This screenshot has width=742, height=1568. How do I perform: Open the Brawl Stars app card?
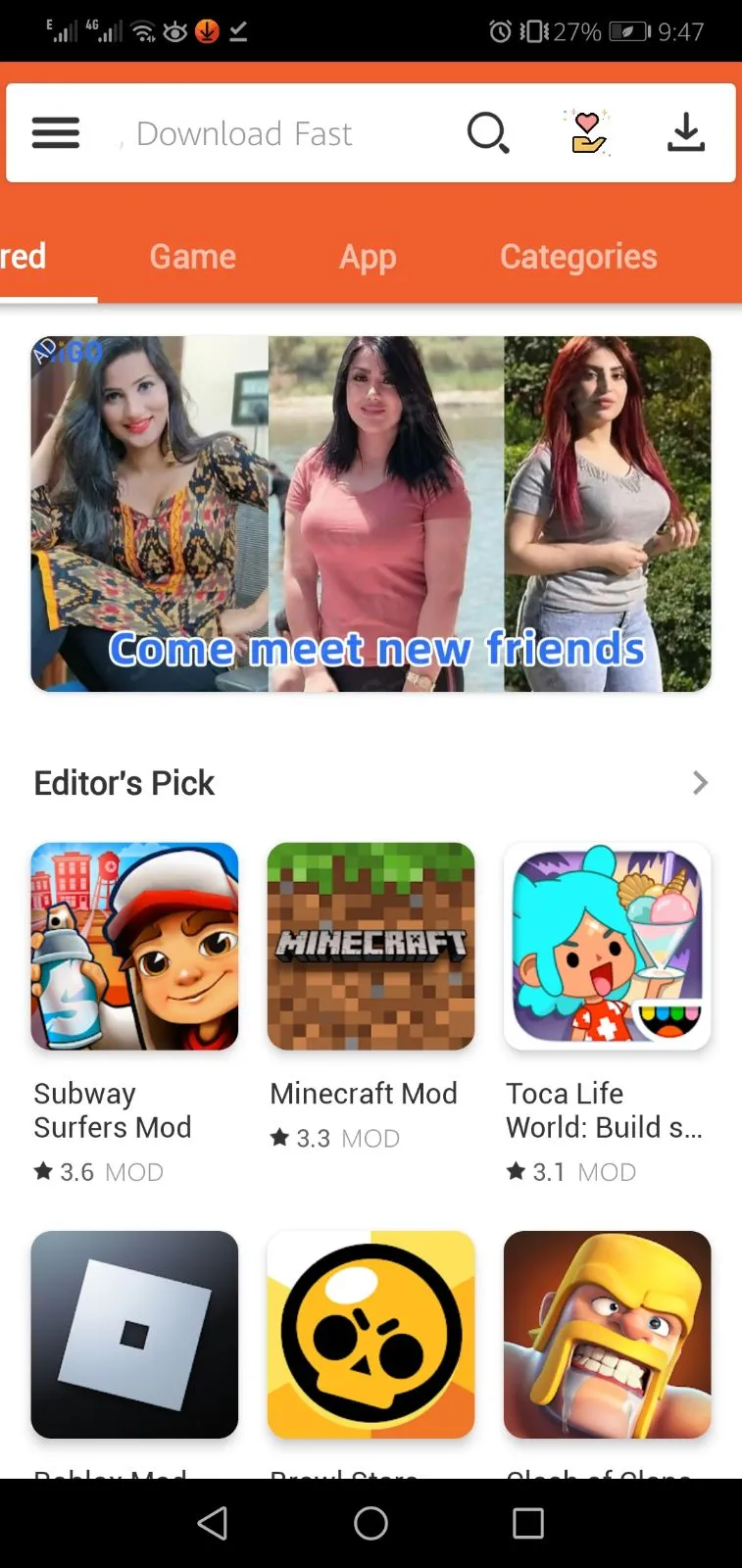(371, 1335)
